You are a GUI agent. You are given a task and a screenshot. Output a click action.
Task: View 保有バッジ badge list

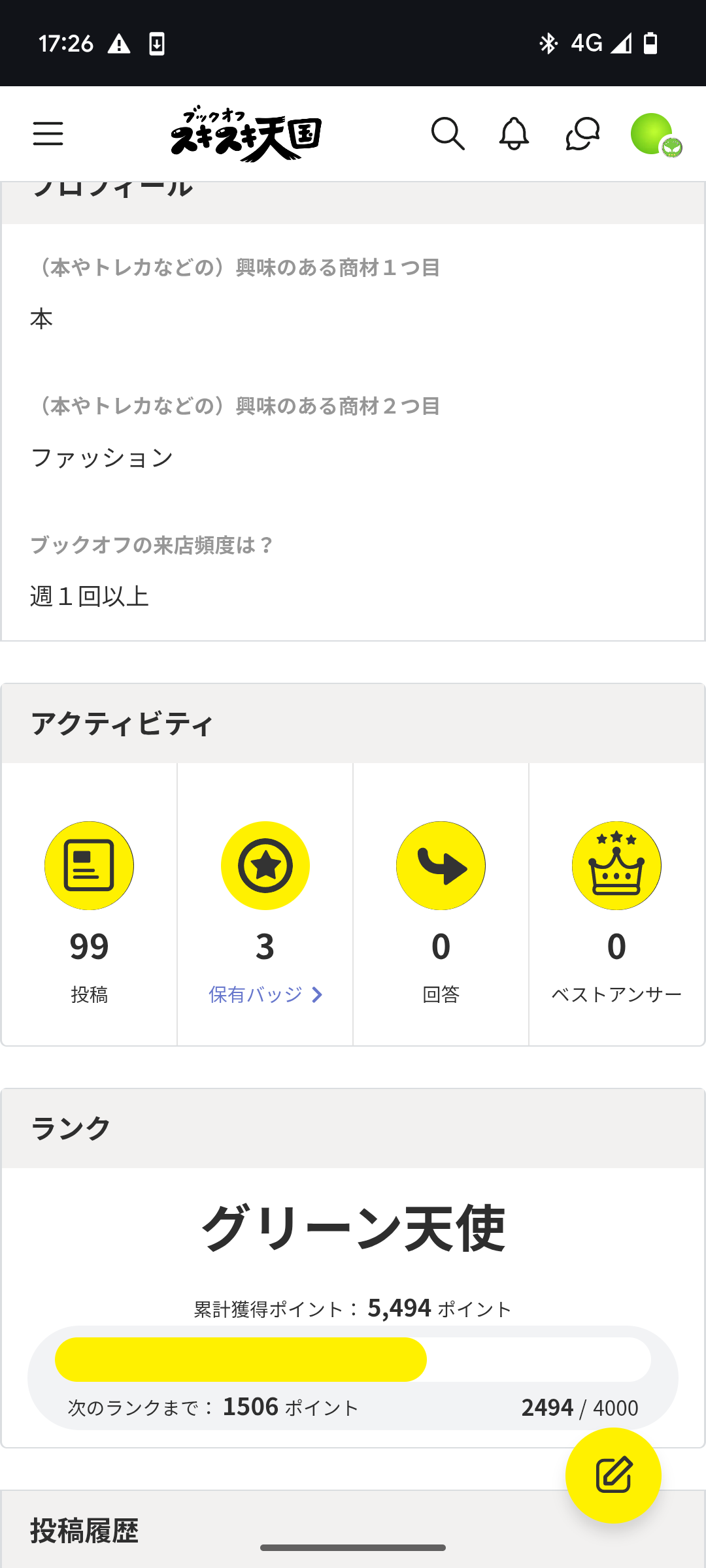tap(265, 994)
